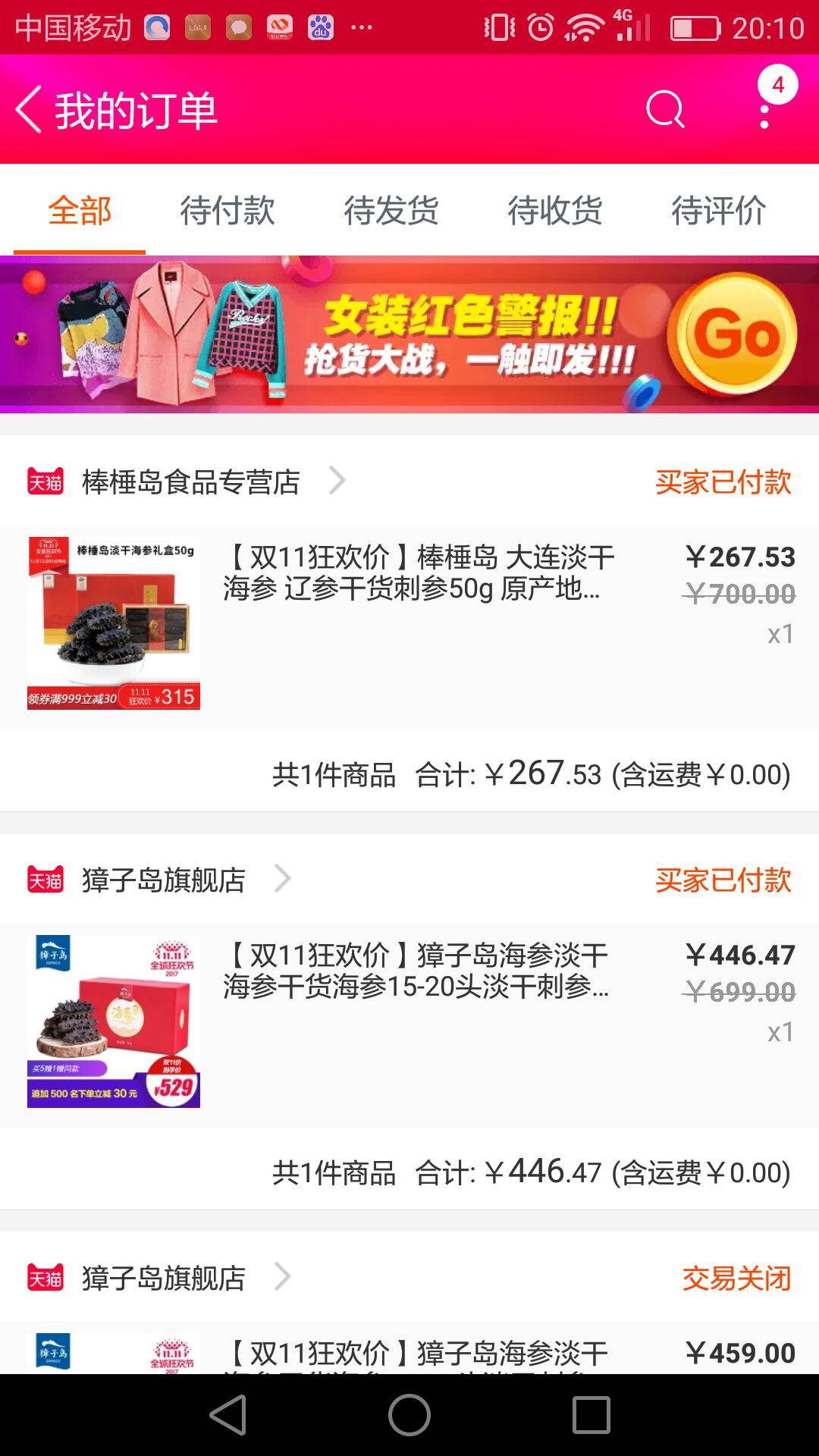819x1456 pixels.
Task: Open the 女装红色警报 promotional banner
Action: pyautogui.click(x=409, y=334)
